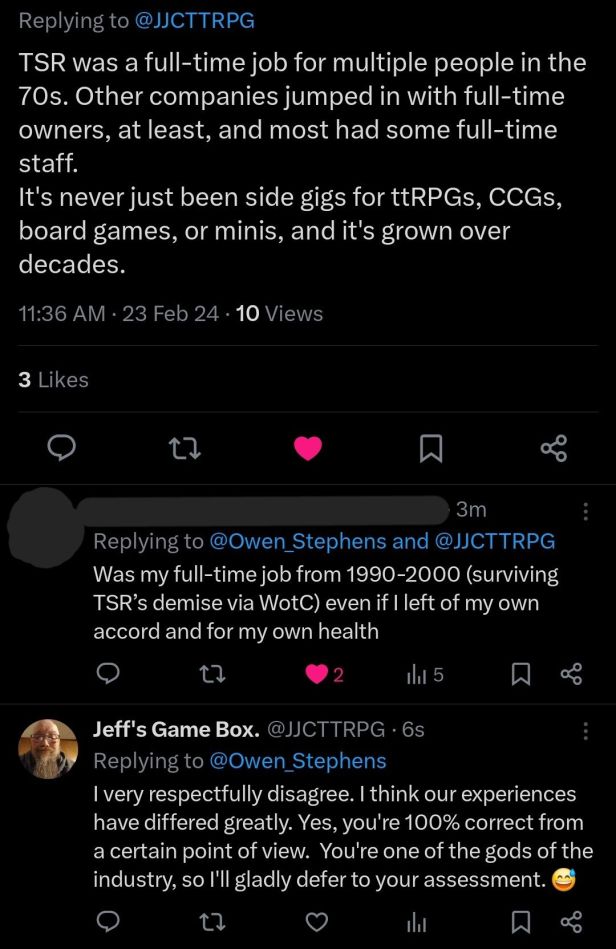The image size is (616, 949).
Task: Bookmark the main TSR tweet
Action: click(431, 449)
